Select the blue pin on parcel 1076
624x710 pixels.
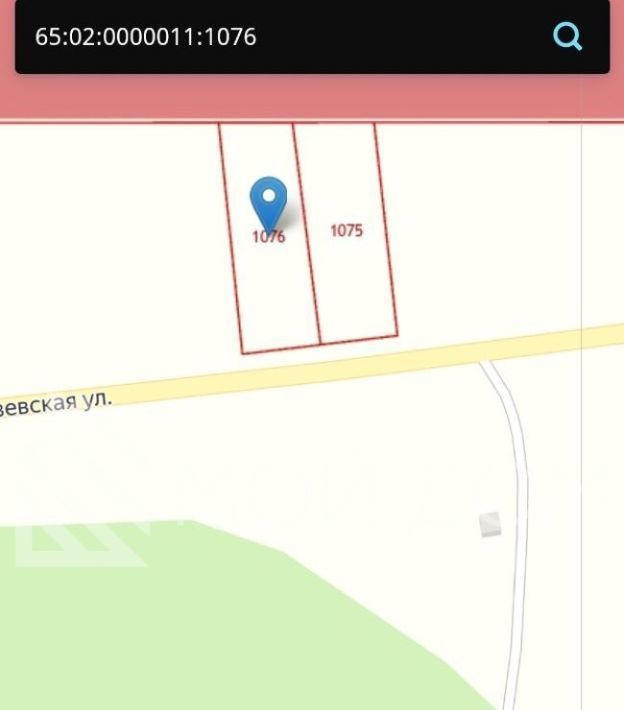tap(268, 200)
